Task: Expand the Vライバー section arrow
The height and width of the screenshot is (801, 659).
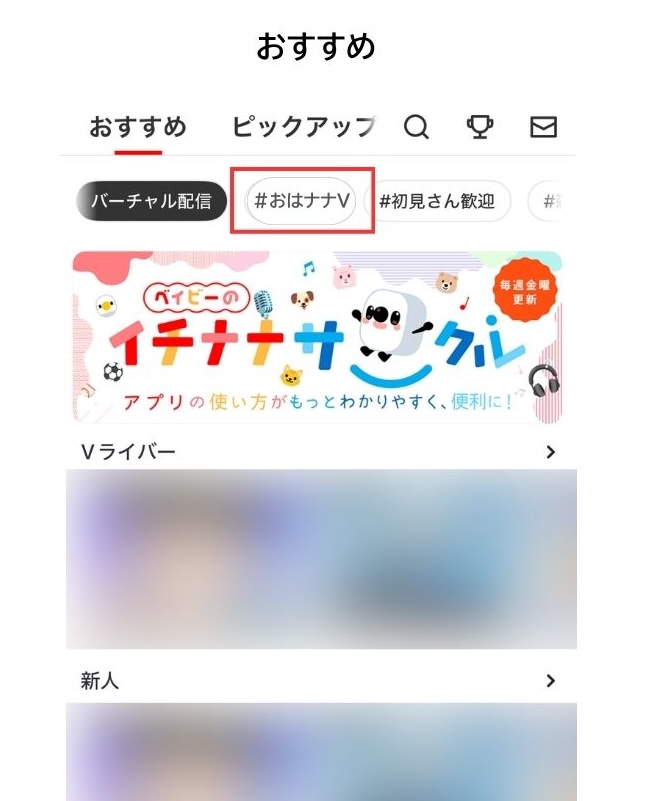Action: pyautogui.click(x=550, y=453)
